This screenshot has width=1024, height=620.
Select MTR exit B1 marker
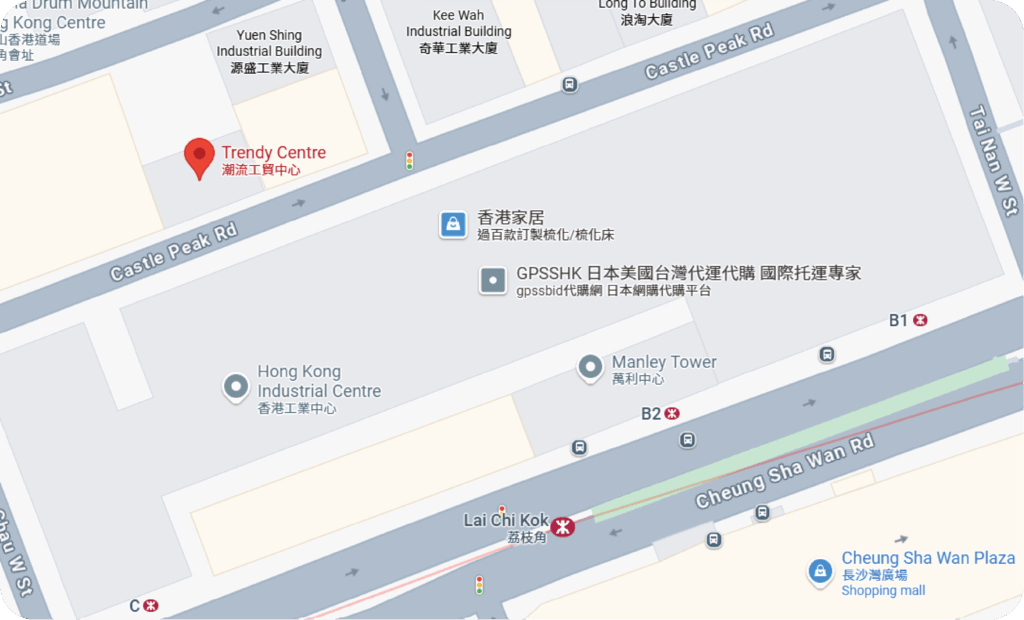coord(920,320)
